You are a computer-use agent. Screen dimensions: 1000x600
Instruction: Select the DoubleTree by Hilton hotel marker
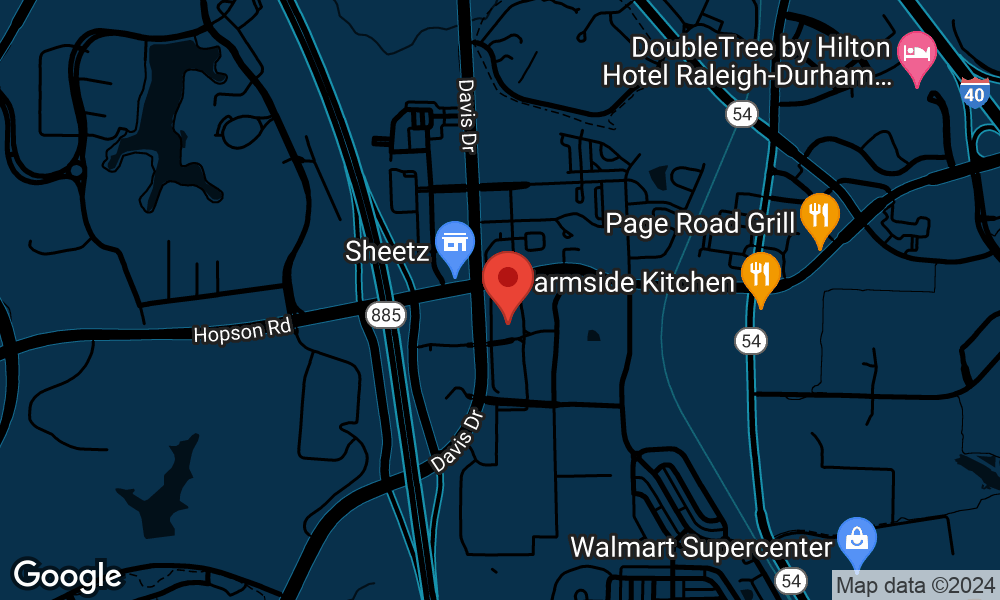click(x=915, y=50)
